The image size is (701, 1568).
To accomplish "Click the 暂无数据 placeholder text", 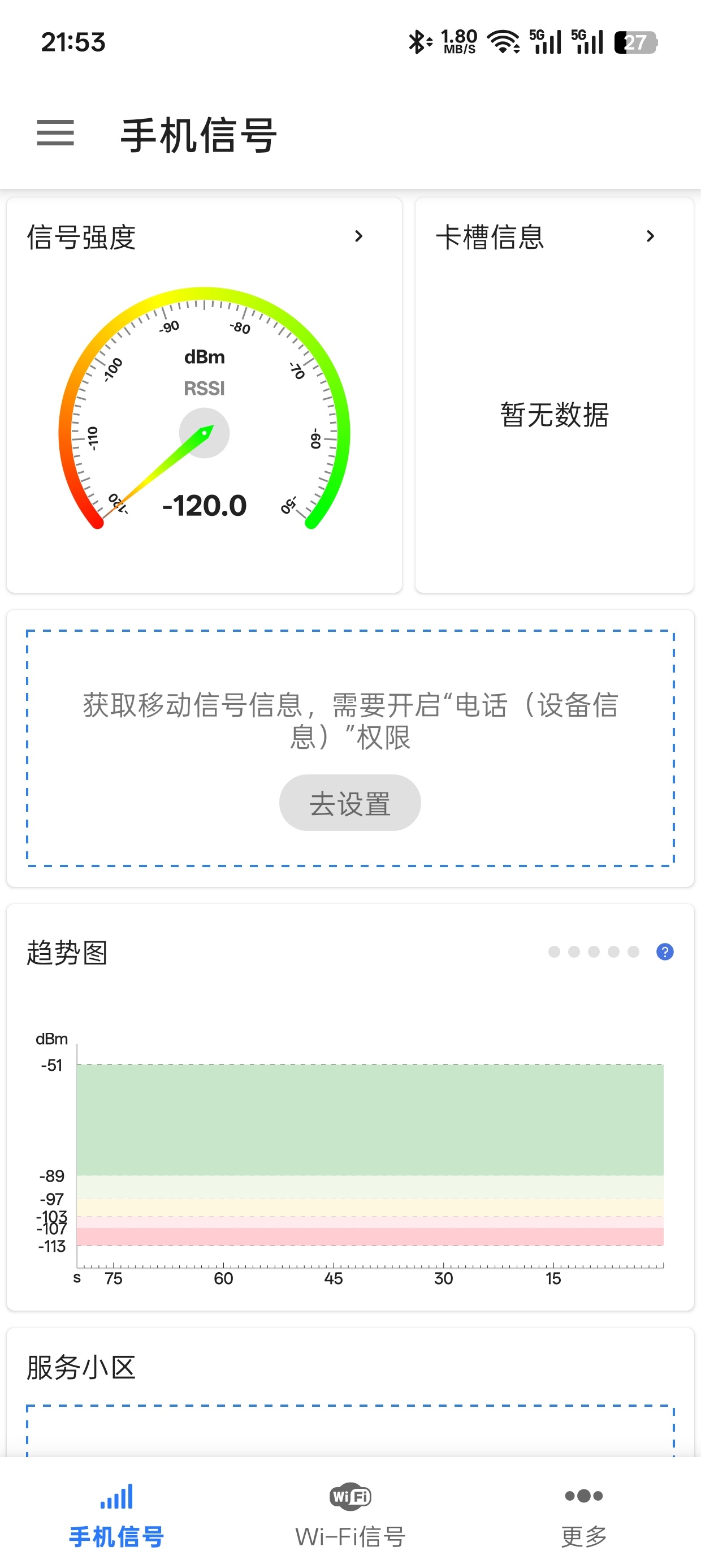I will (555, 415).
